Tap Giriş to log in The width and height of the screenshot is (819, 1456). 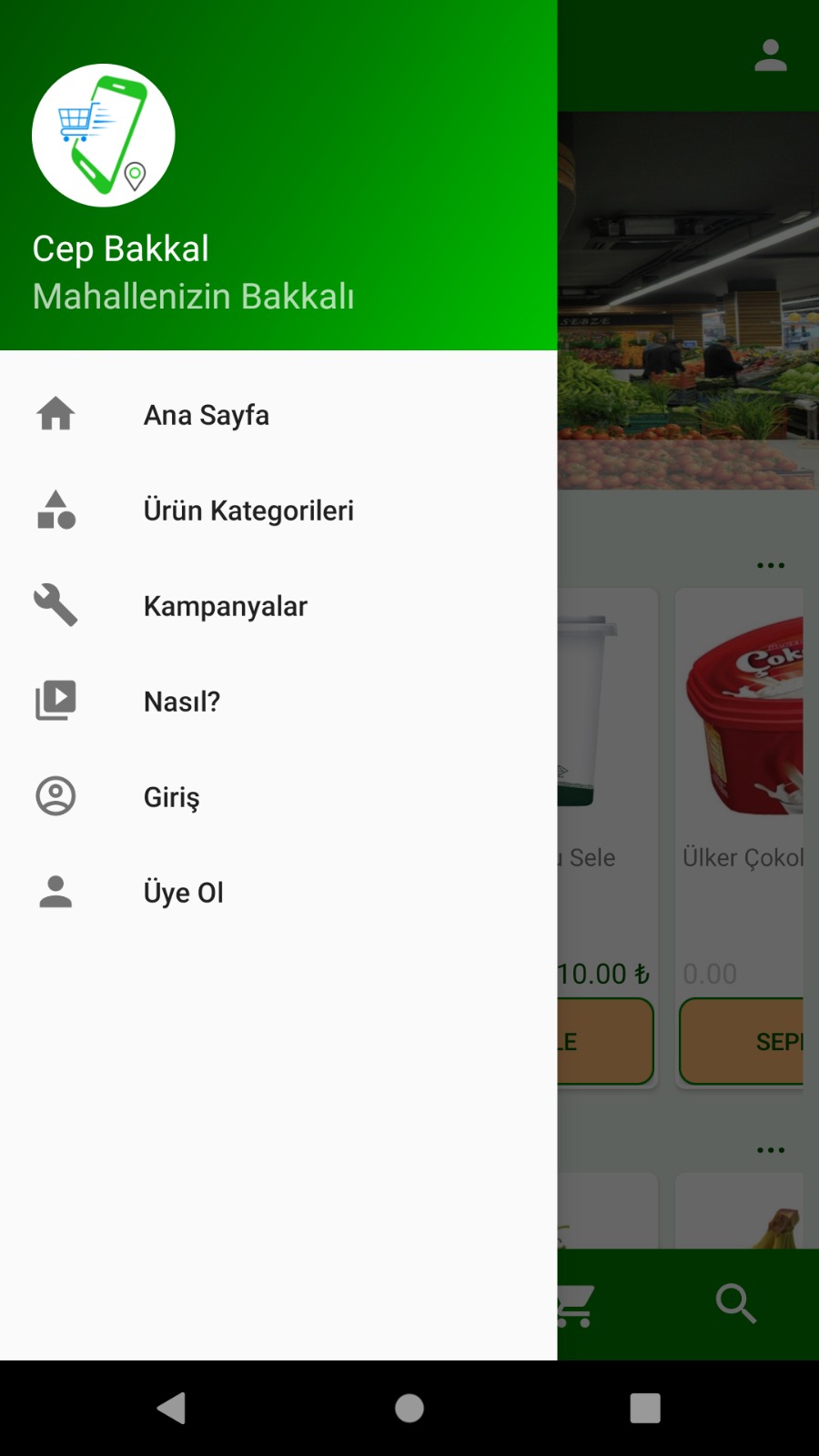pyautogui.click(x=171, y=797)
